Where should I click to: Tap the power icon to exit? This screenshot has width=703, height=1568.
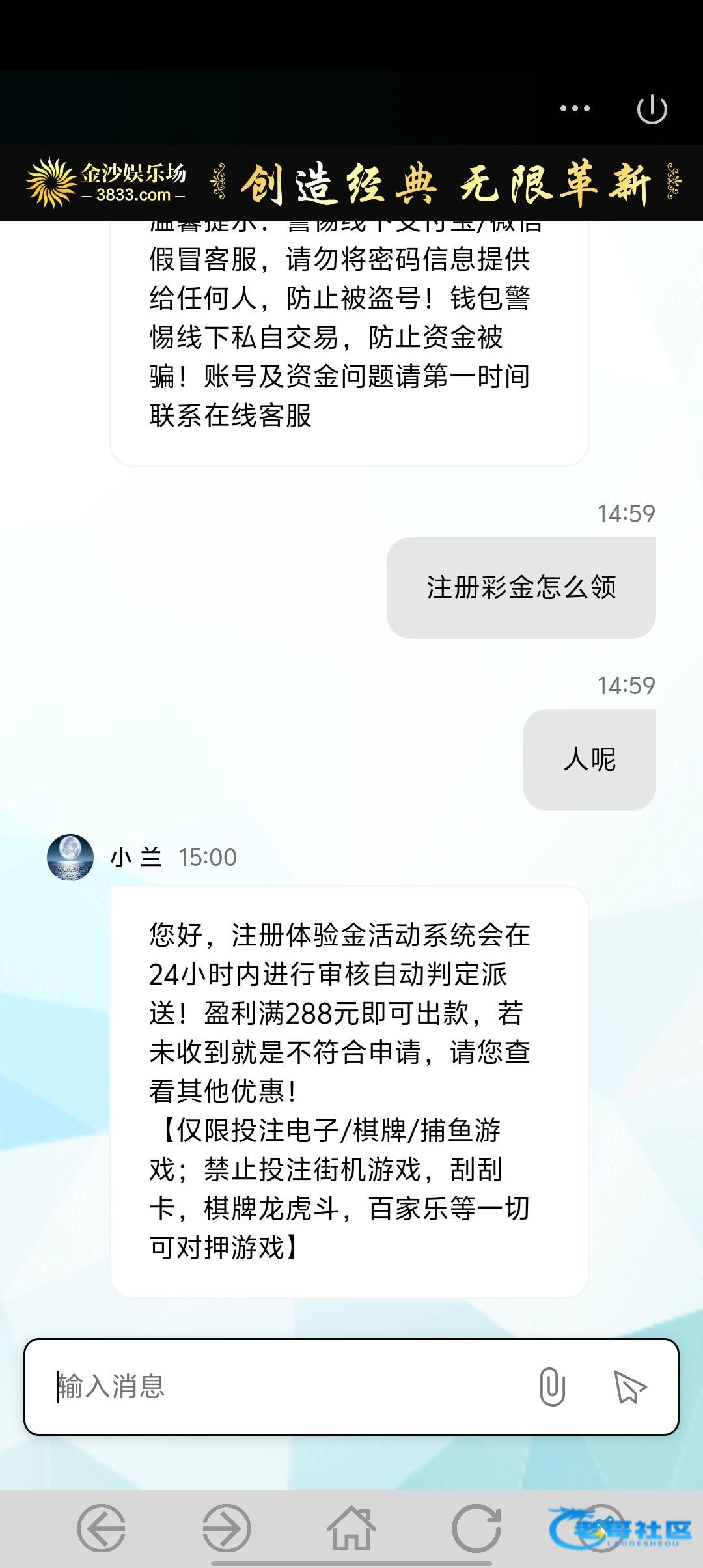pos(652,109)
